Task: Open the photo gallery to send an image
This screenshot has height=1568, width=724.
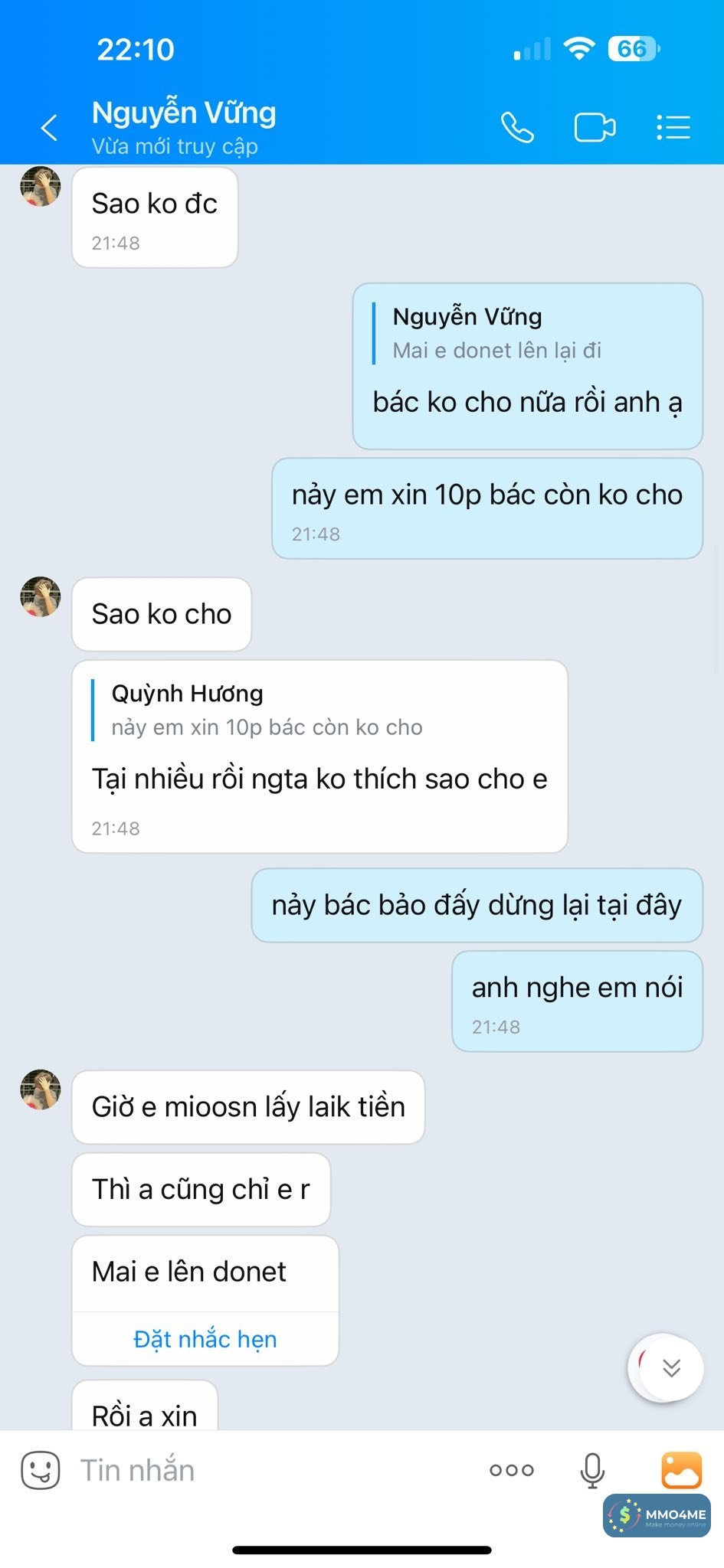Action: [x=681, y=1470]
